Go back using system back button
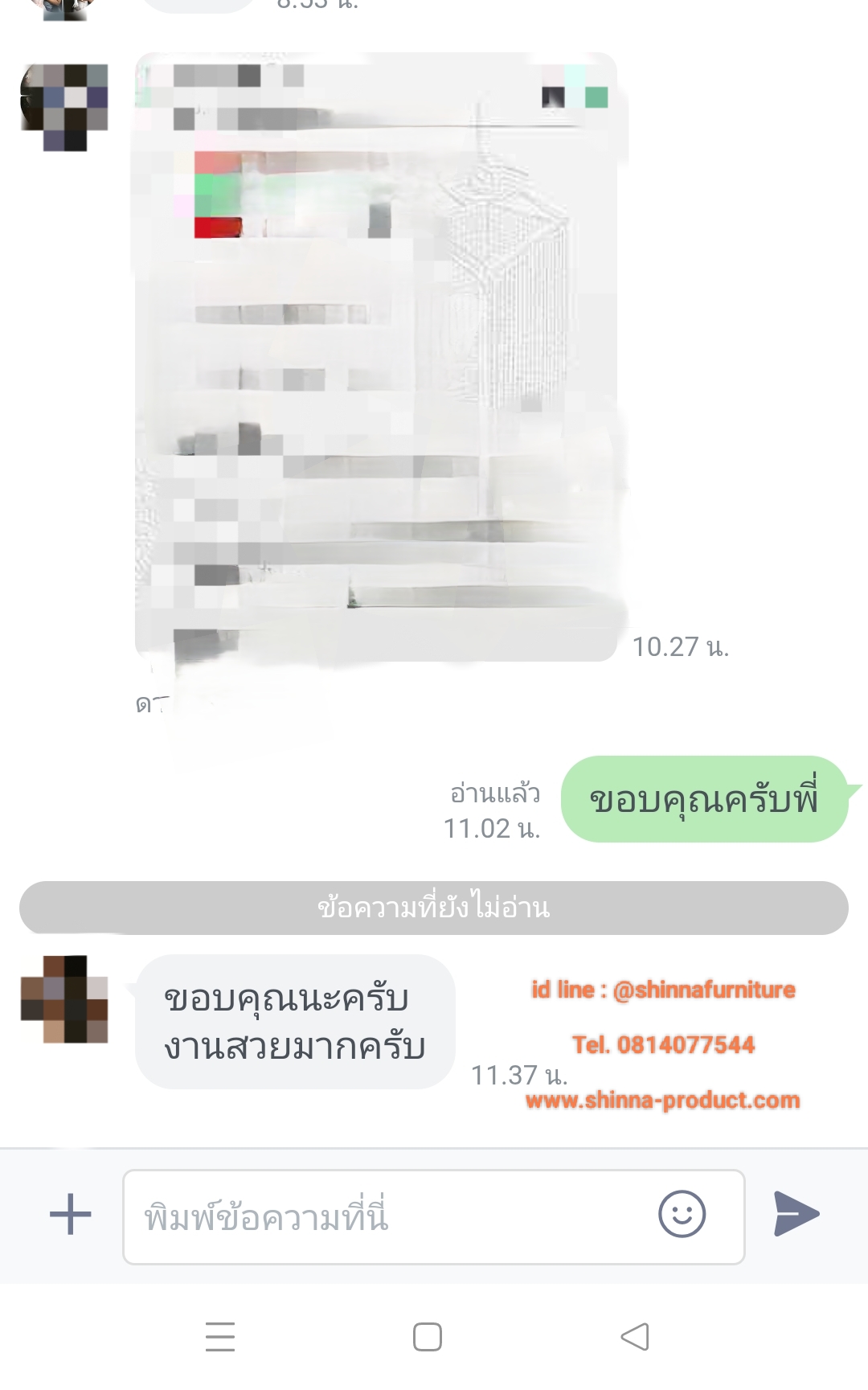This screenshot has height=1390, width=868. 635,1337
